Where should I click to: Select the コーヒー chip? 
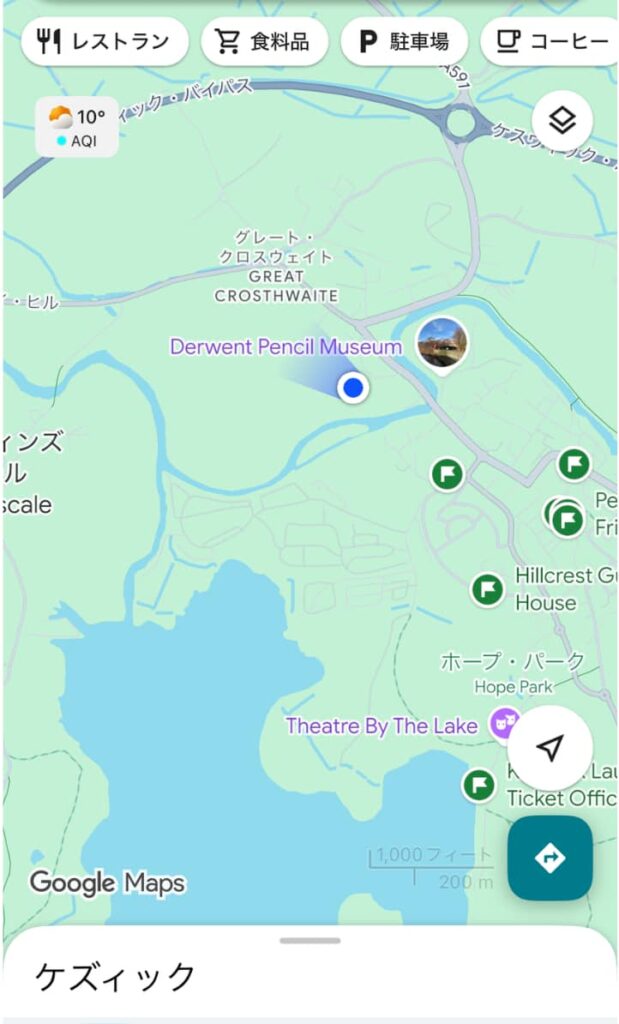(x=550, y=42)
